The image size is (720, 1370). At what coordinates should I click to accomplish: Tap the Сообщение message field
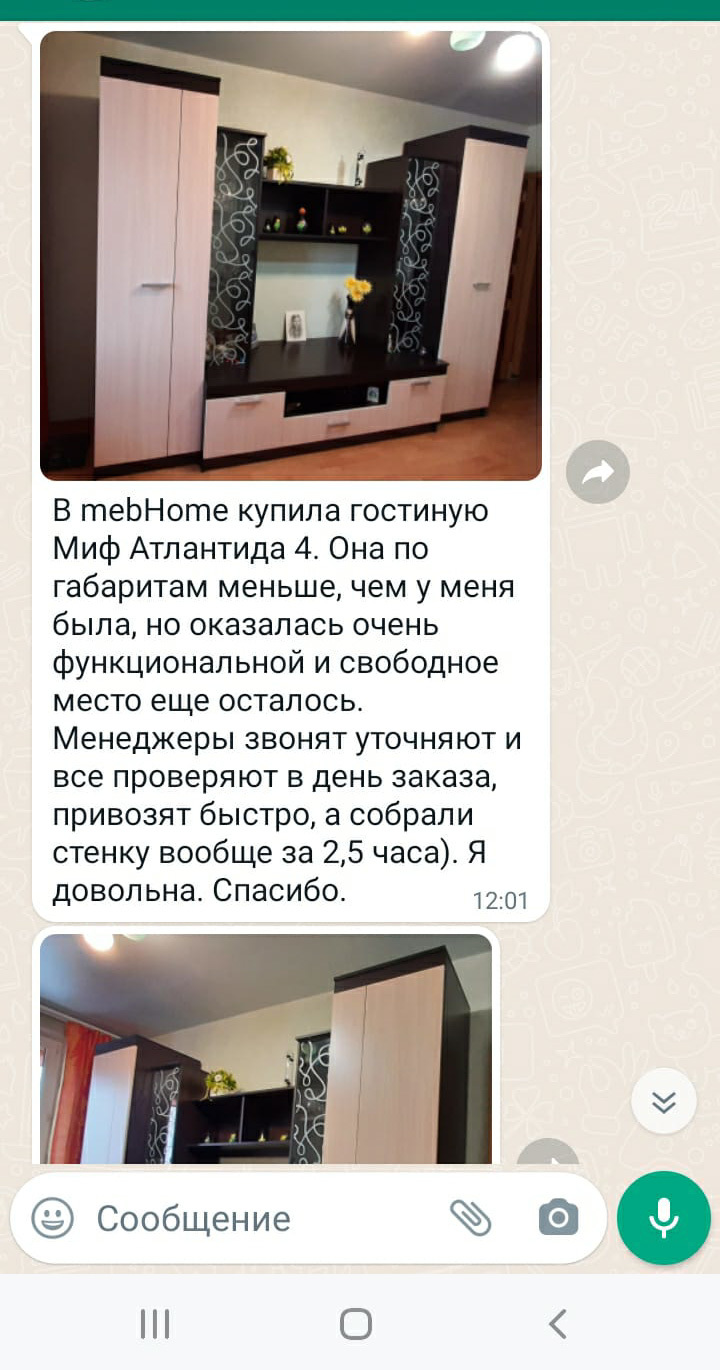coord(260,1218)
